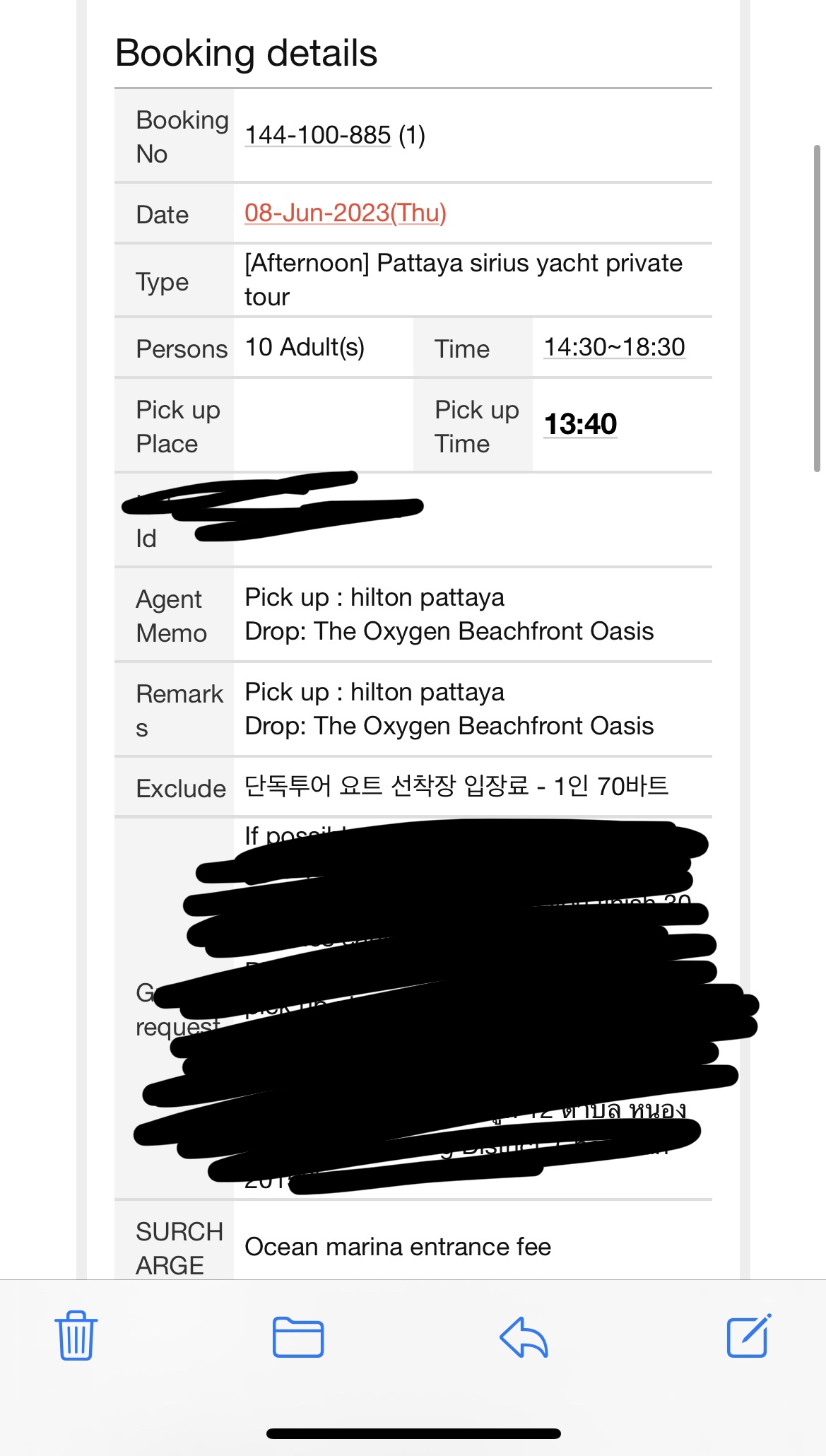Compose a new message

pos(749,1335)
